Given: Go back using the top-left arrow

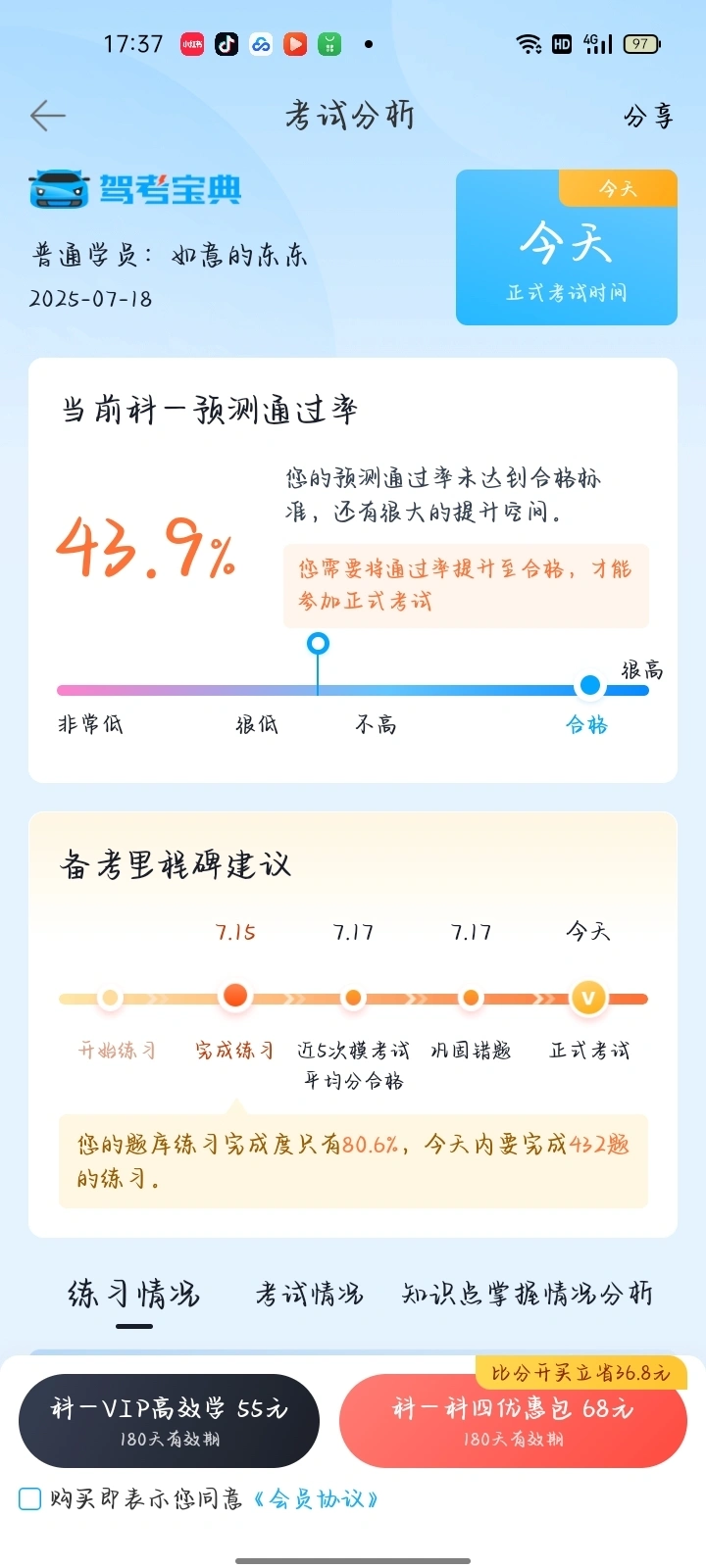Looking at the screenshot, I should pos(47,116).
